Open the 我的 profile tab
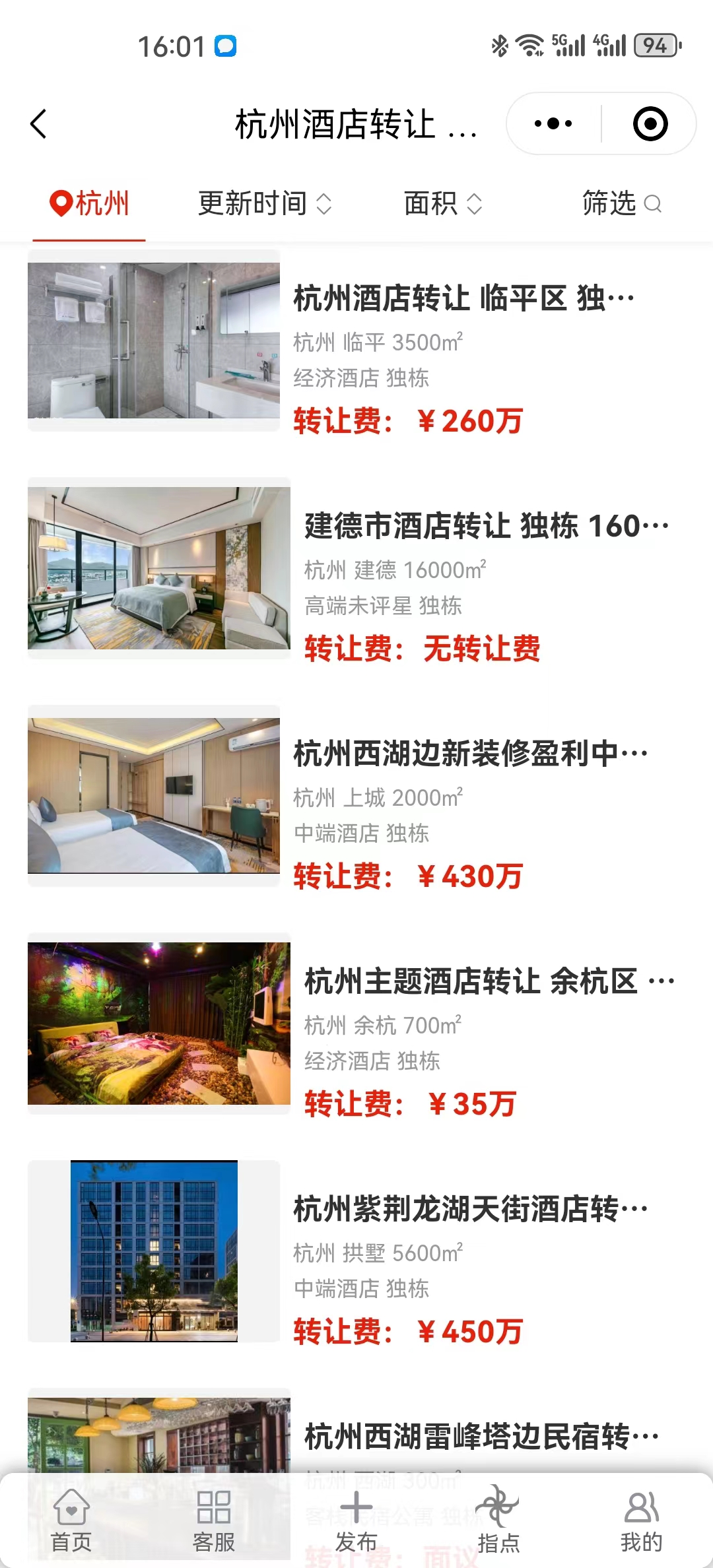The height and width of the screenshot is (1568, 713). [641, 1520]
